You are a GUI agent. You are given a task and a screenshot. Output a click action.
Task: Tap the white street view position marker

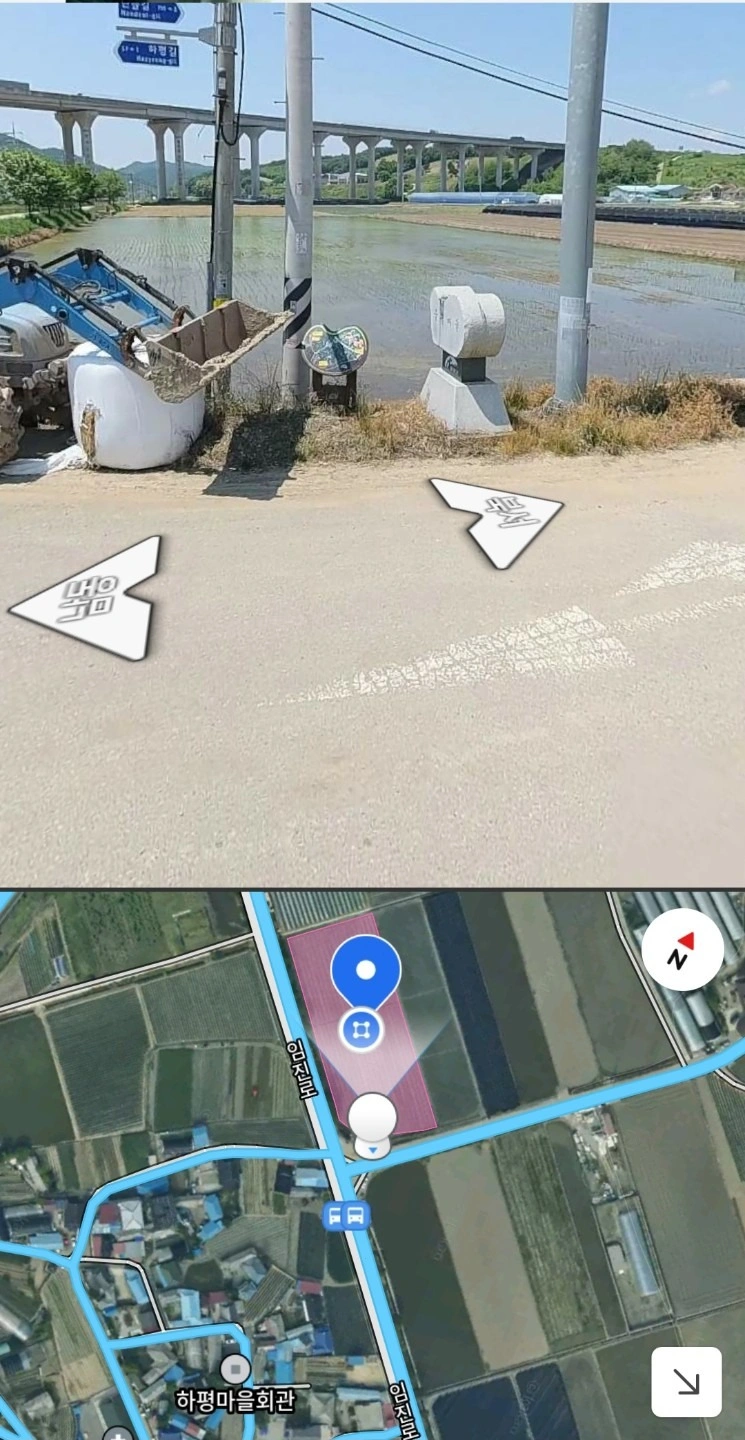(373, 1120)
